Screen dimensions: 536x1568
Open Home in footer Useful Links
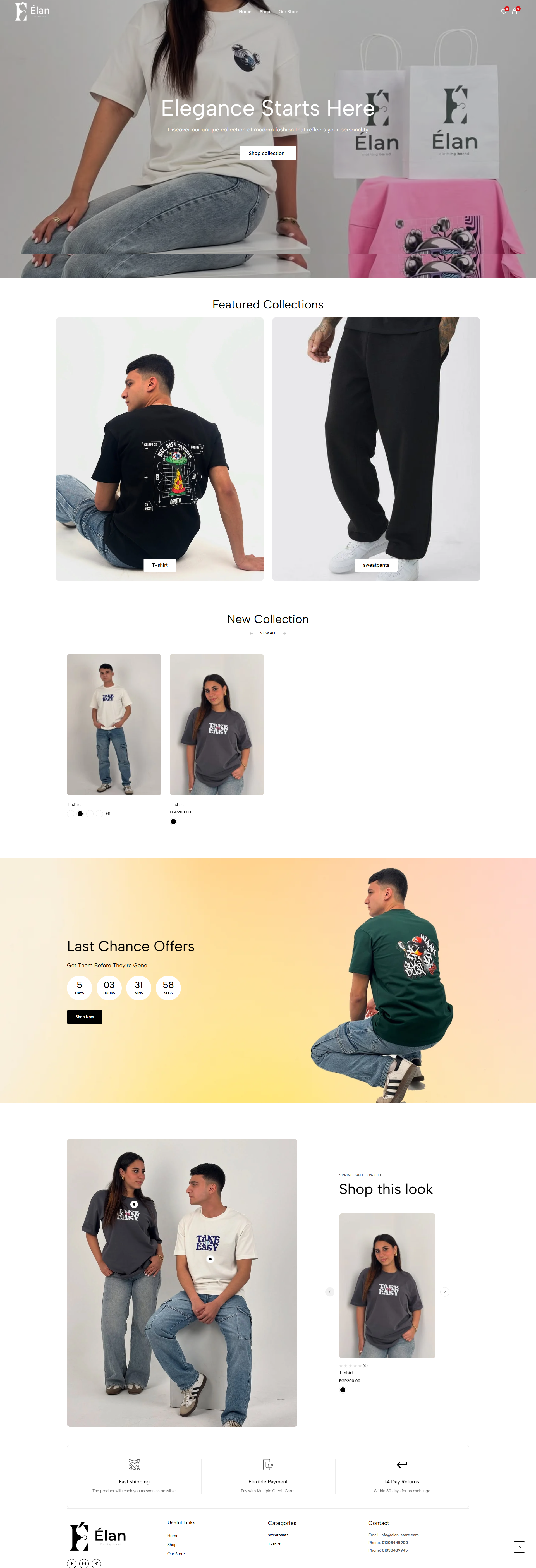(x=173, y=1535)
